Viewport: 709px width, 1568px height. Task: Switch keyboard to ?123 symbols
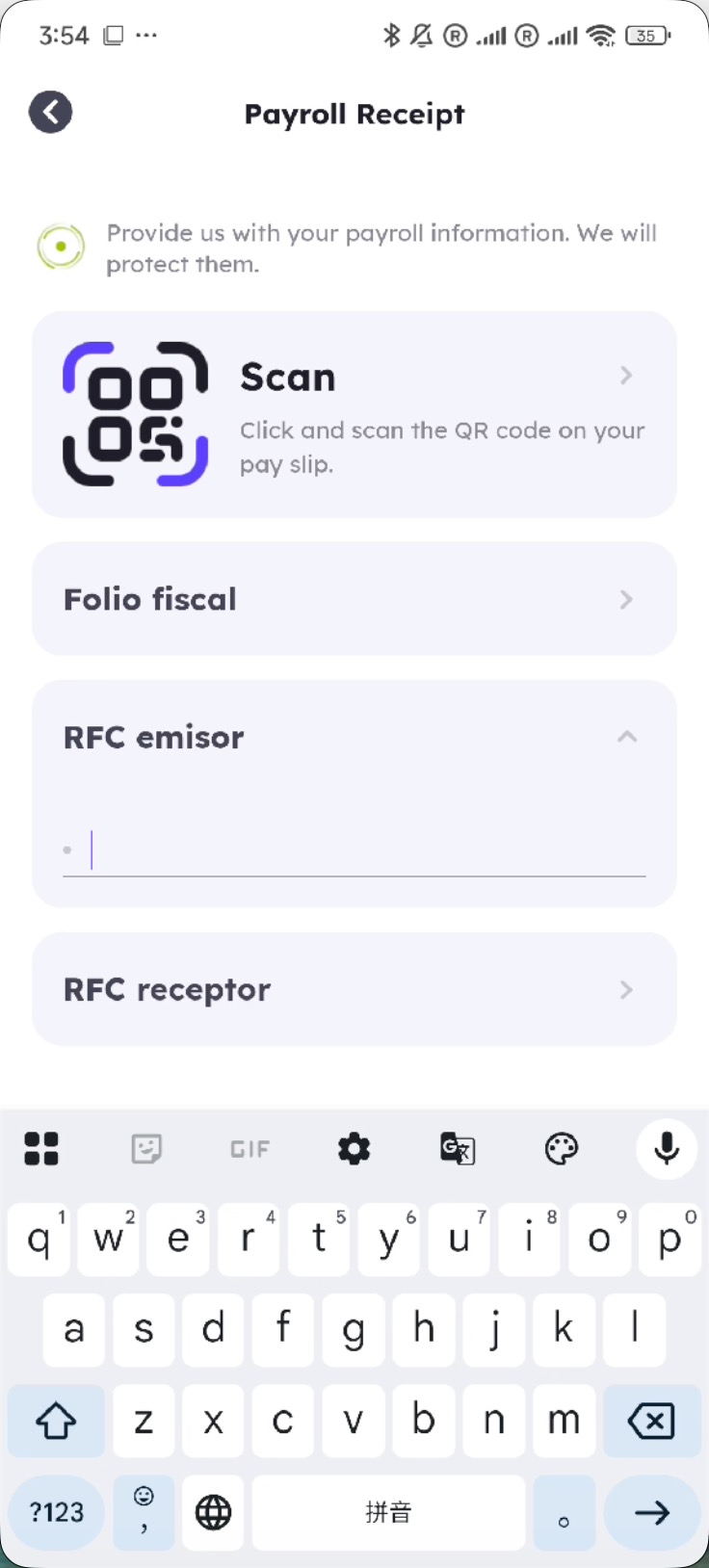[57, 1512]
